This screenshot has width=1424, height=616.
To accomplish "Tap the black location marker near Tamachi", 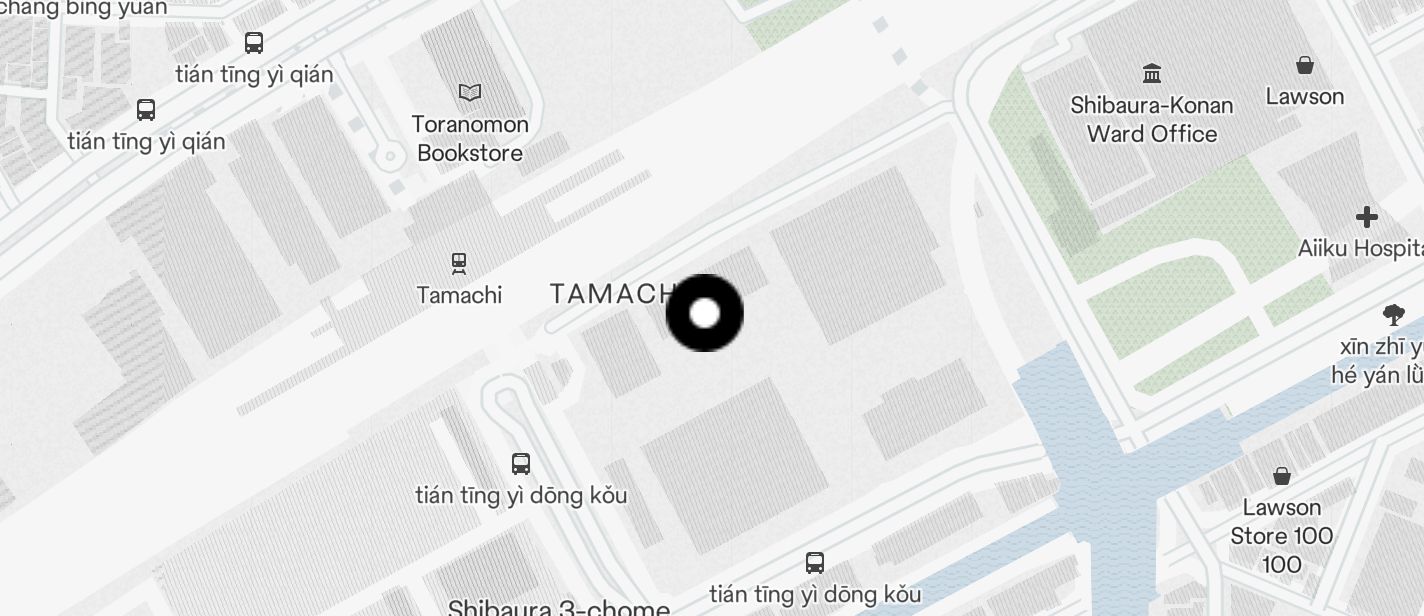I will point(705,313).
